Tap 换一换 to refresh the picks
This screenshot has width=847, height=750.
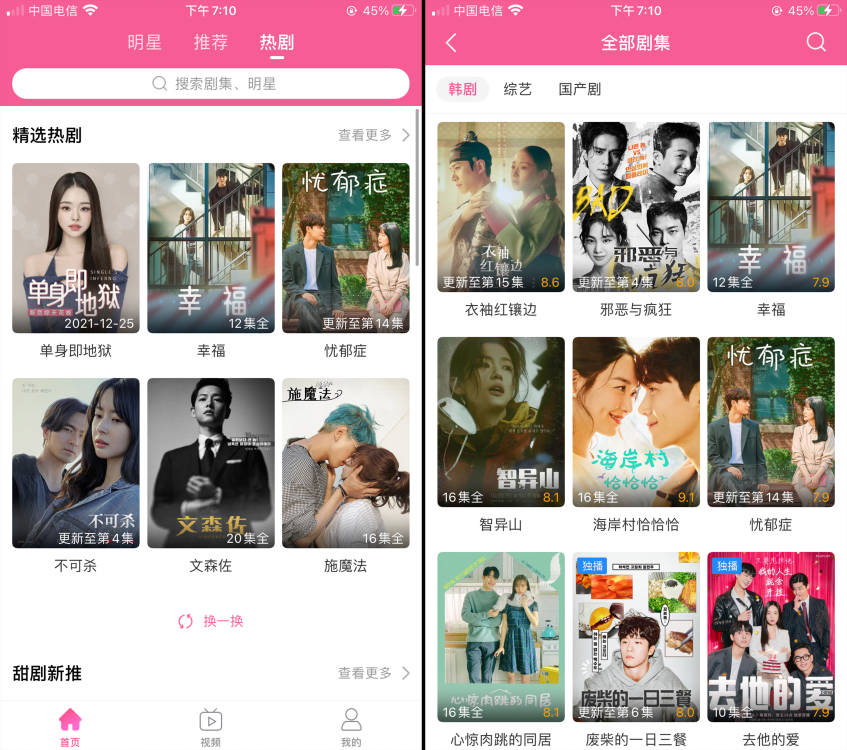point(211,621)
